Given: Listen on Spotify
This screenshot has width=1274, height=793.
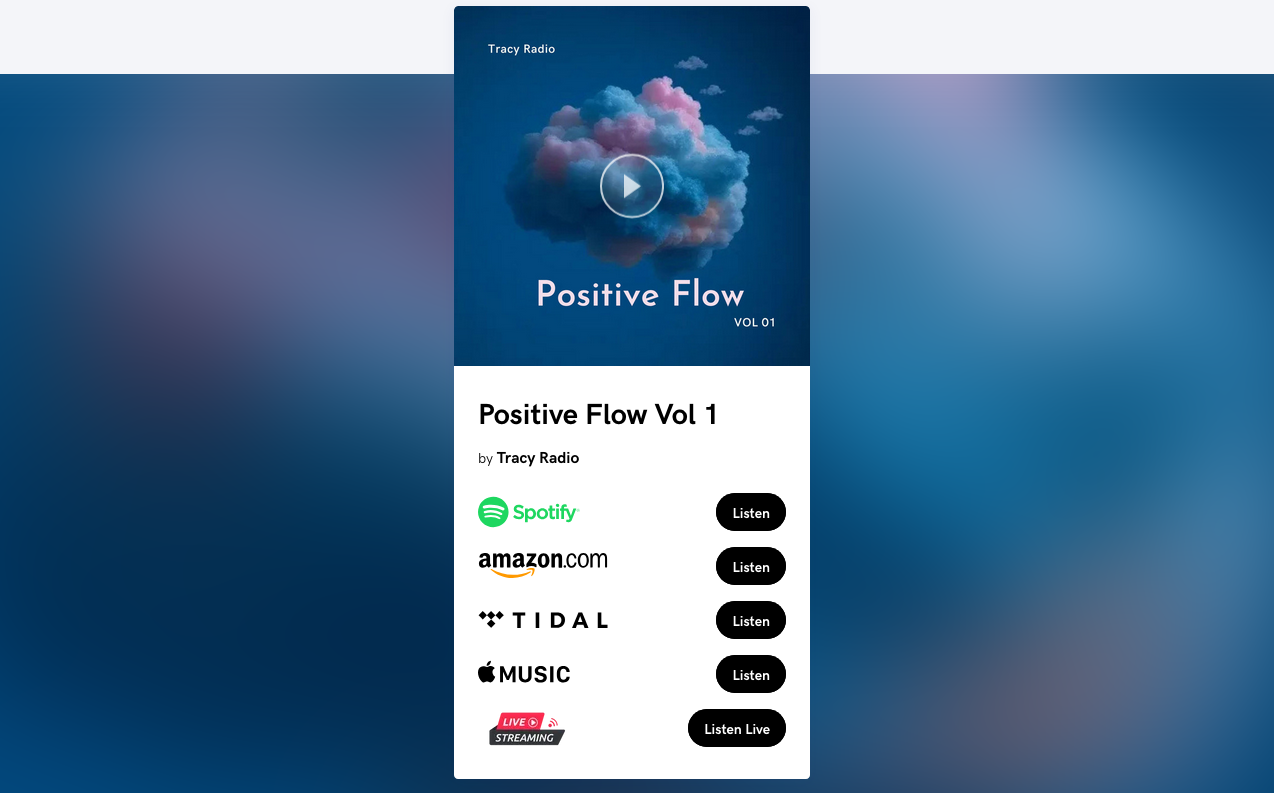Looking at the screenshot, I should tap(750, 512).
